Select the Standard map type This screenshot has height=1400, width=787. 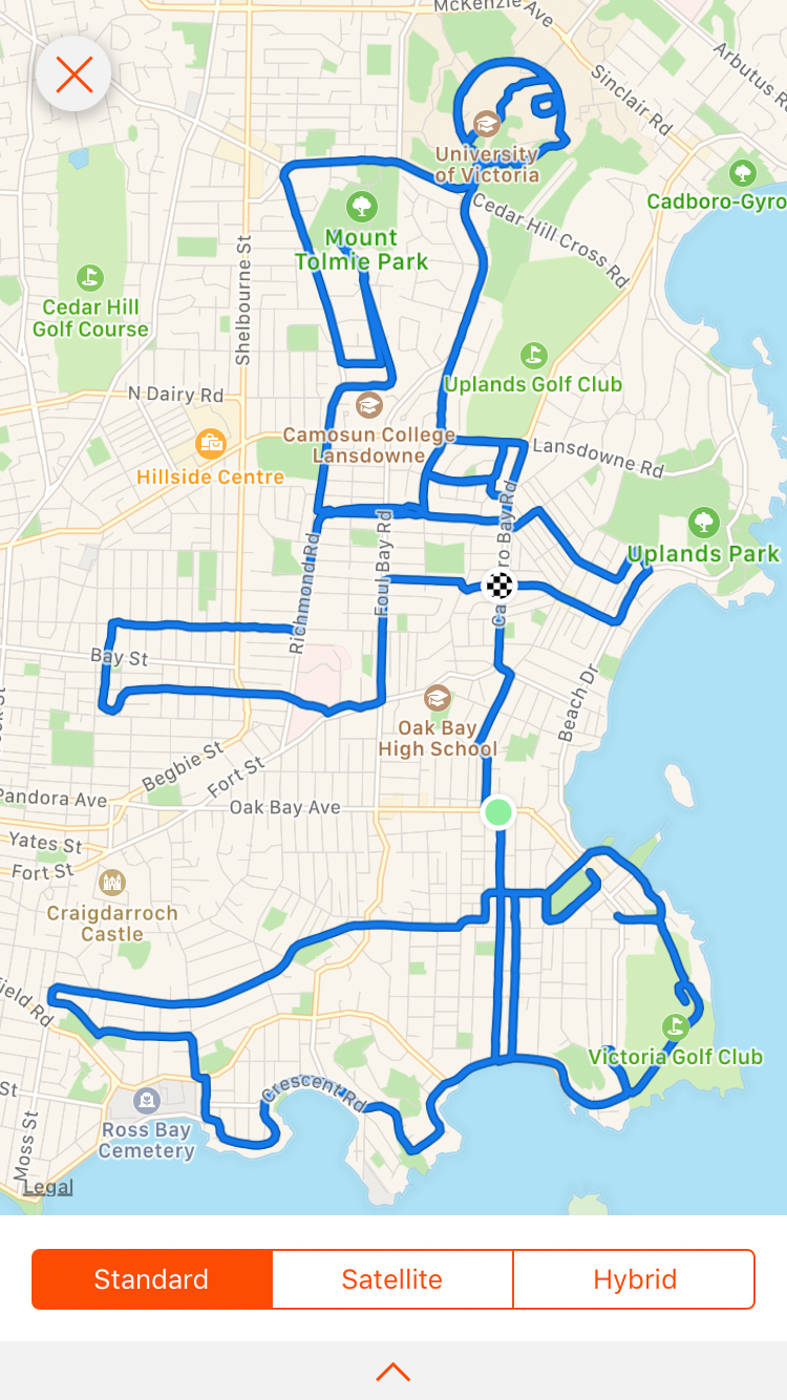point(152,1279)
